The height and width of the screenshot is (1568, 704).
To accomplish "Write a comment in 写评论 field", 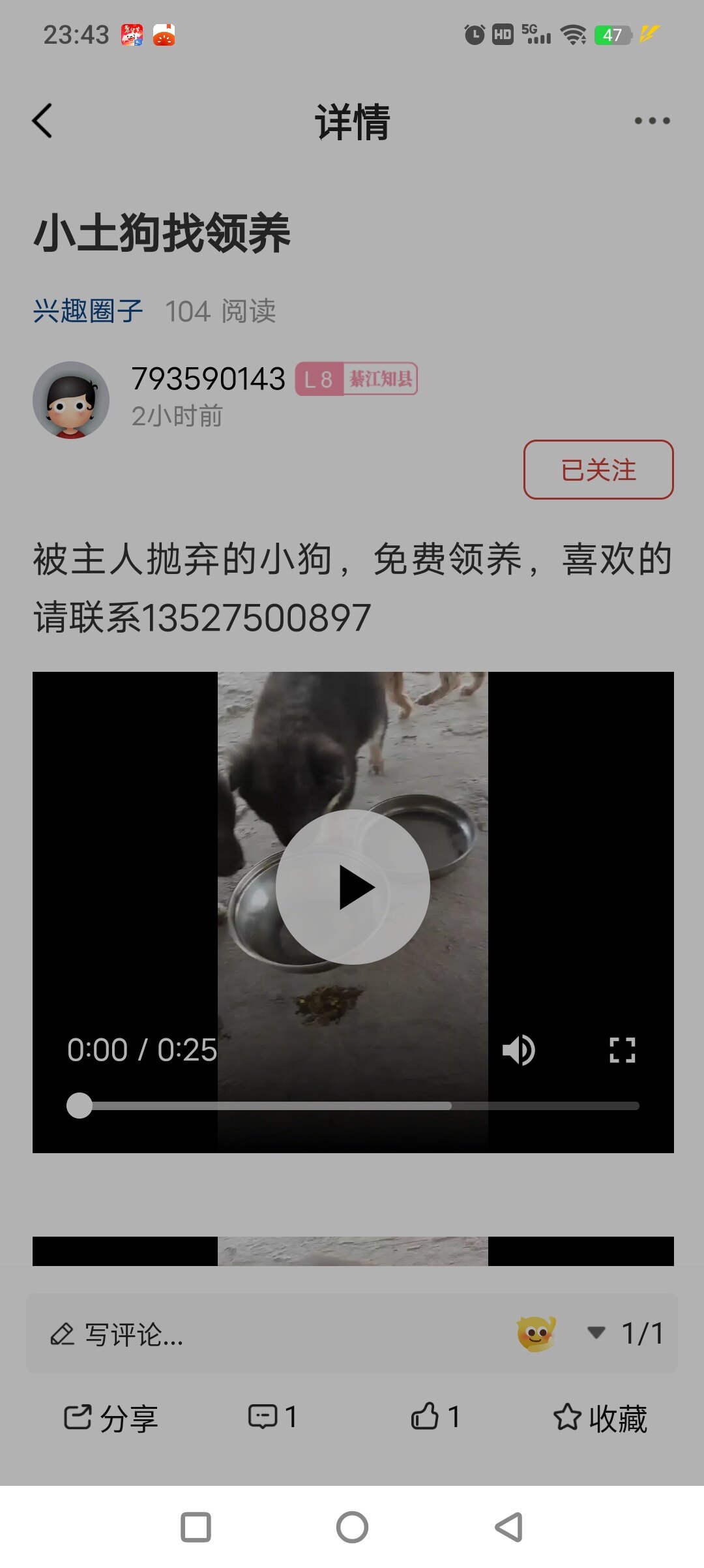I will (x=261, y=1334).
